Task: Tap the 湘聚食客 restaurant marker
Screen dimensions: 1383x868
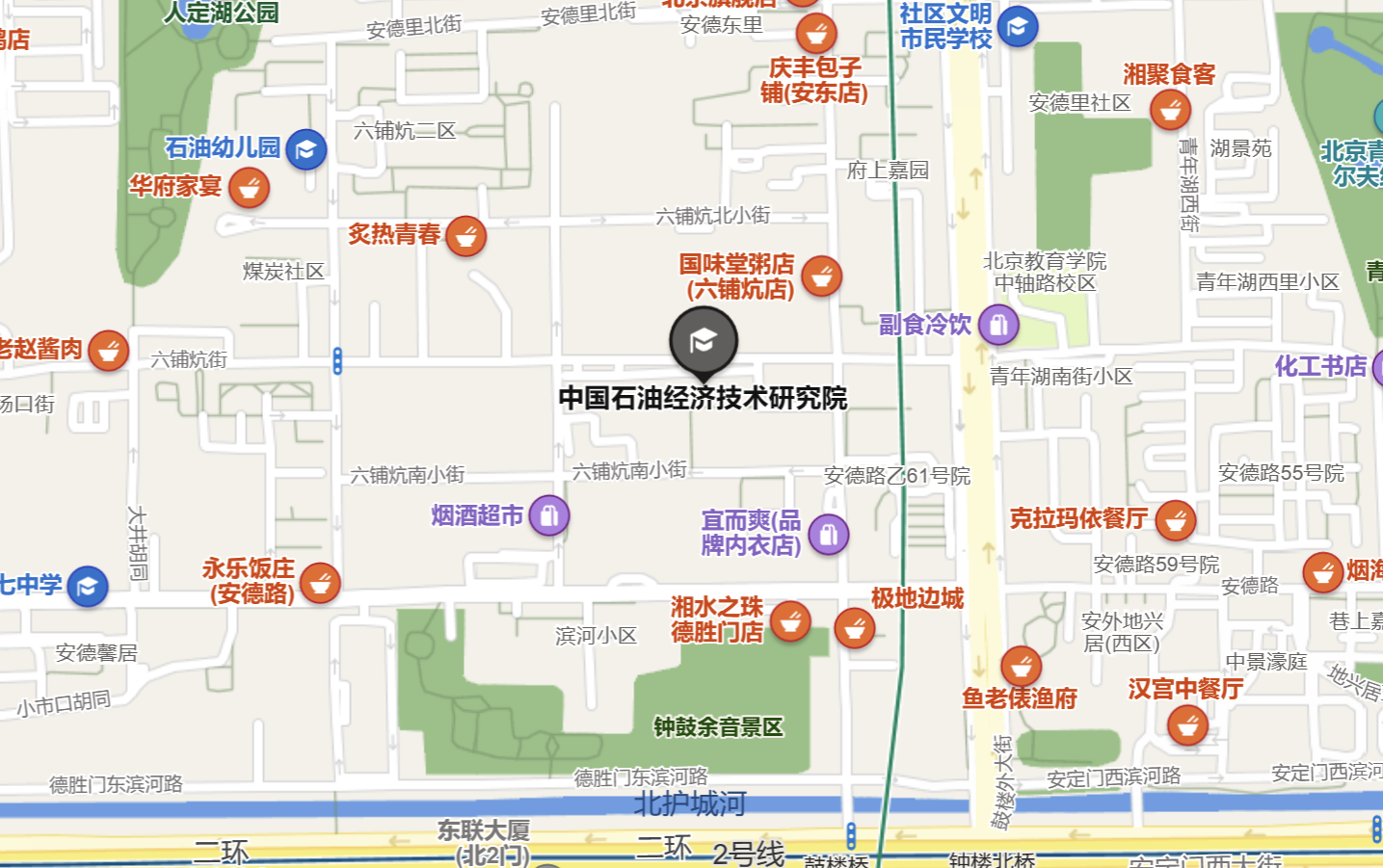Action: [x=1170, y=110]
